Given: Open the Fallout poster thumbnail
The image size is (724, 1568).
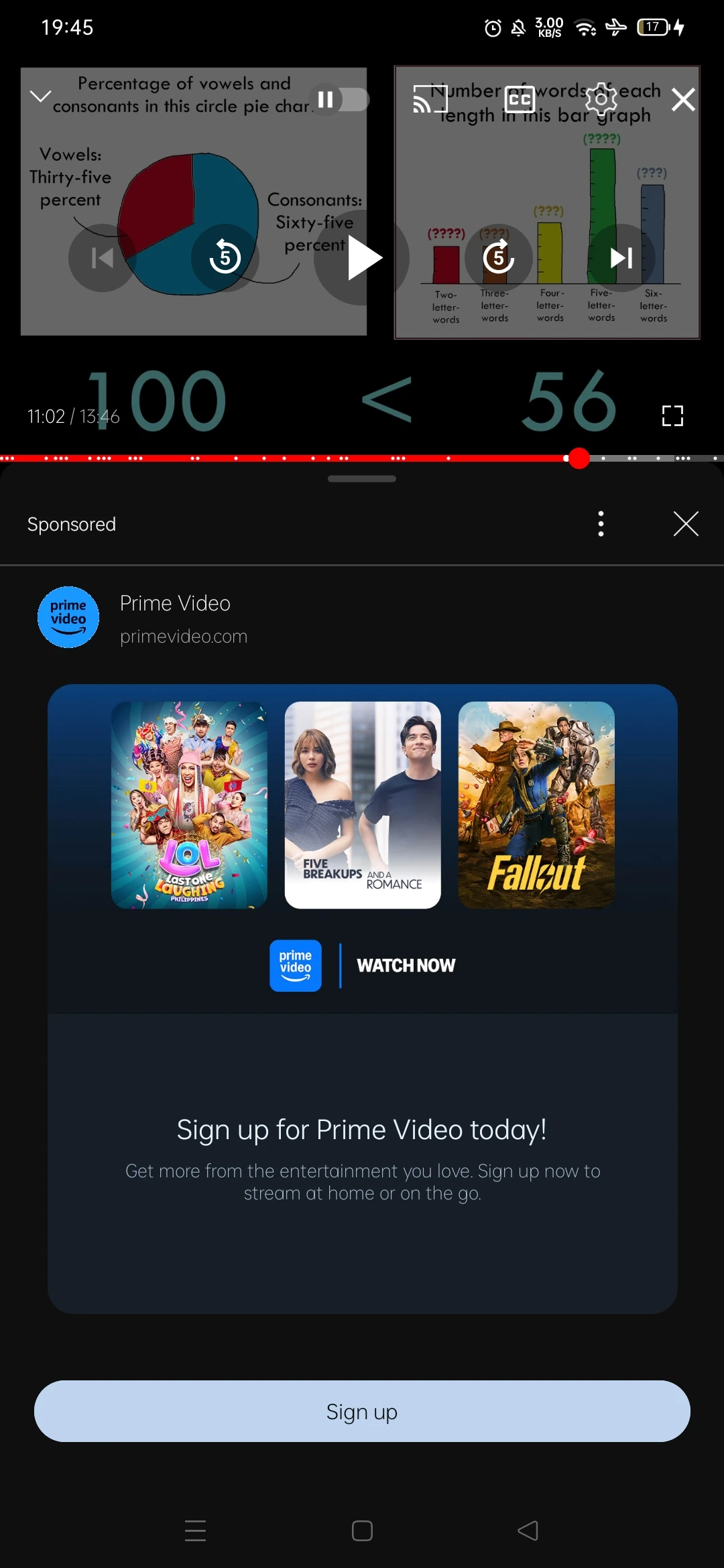Looking at the screenshot, I should [536, 803].
